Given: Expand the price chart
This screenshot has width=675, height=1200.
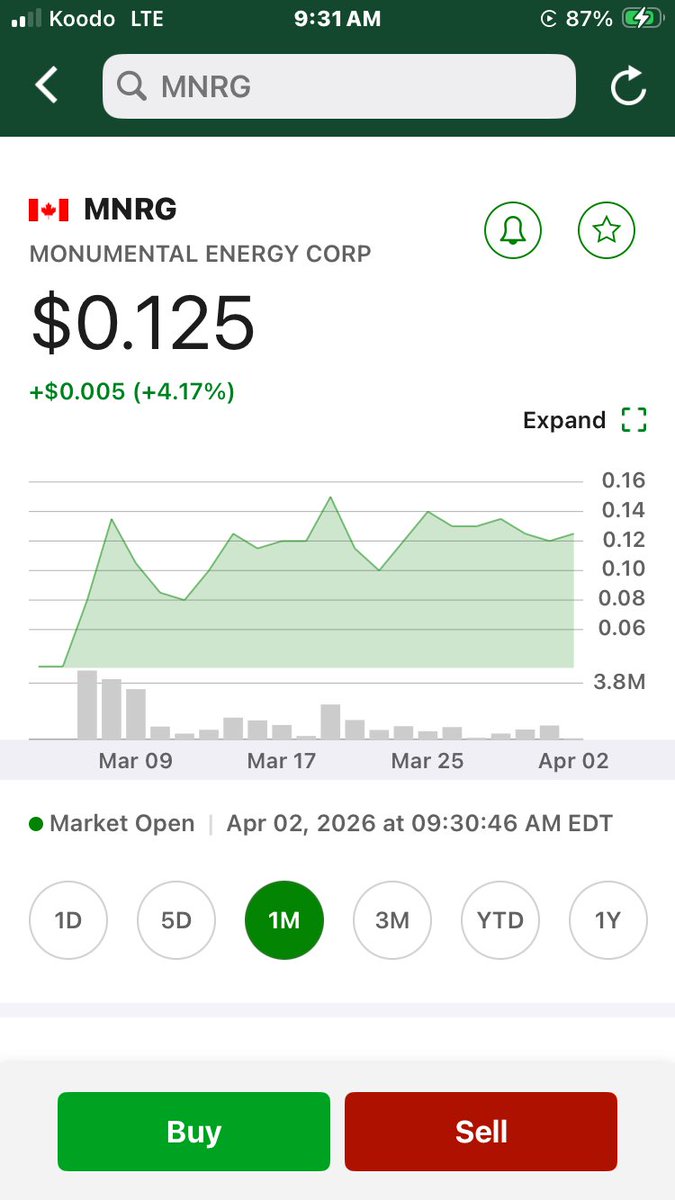Looking at the screenshot, I should pos(585,420).
